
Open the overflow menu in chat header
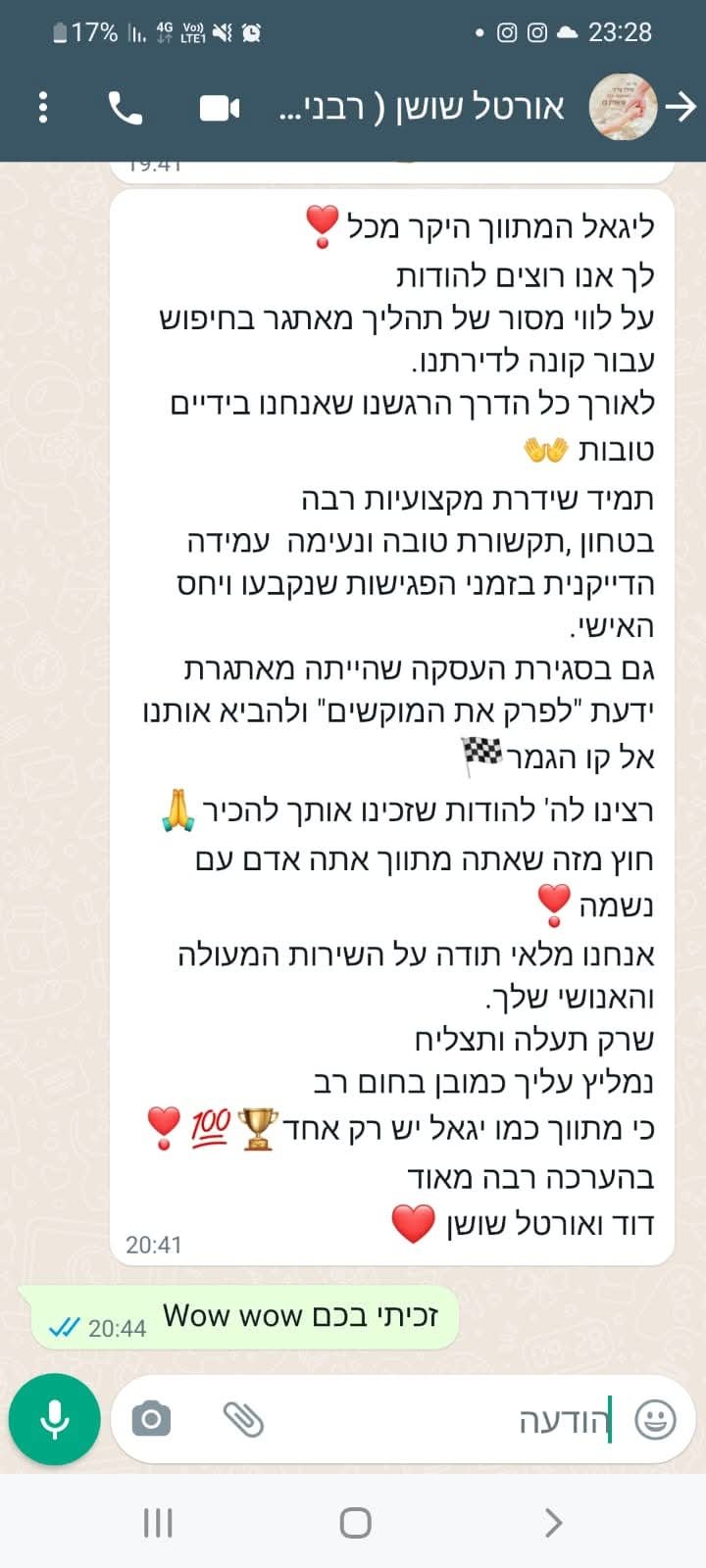click(43, 107)
